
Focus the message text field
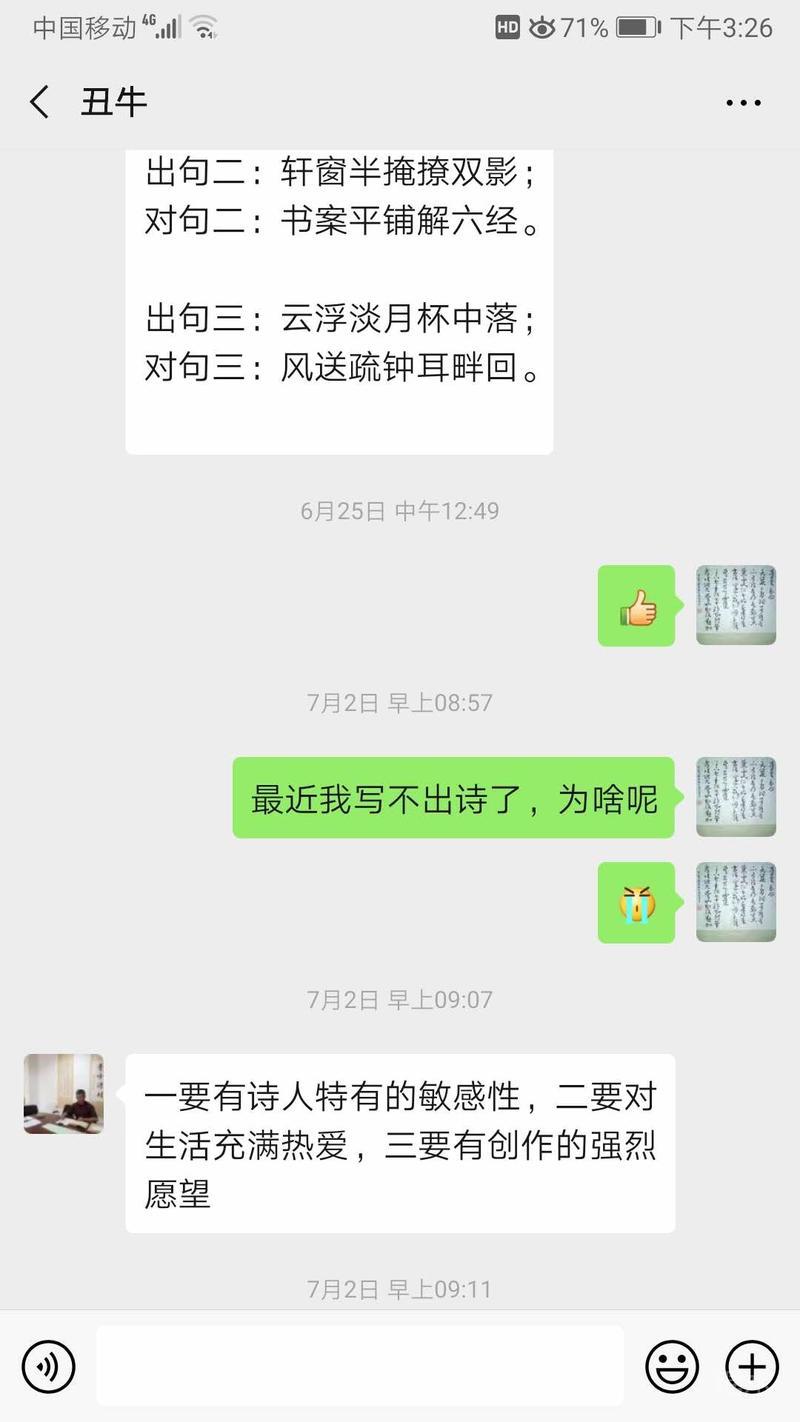[360, 1366]
